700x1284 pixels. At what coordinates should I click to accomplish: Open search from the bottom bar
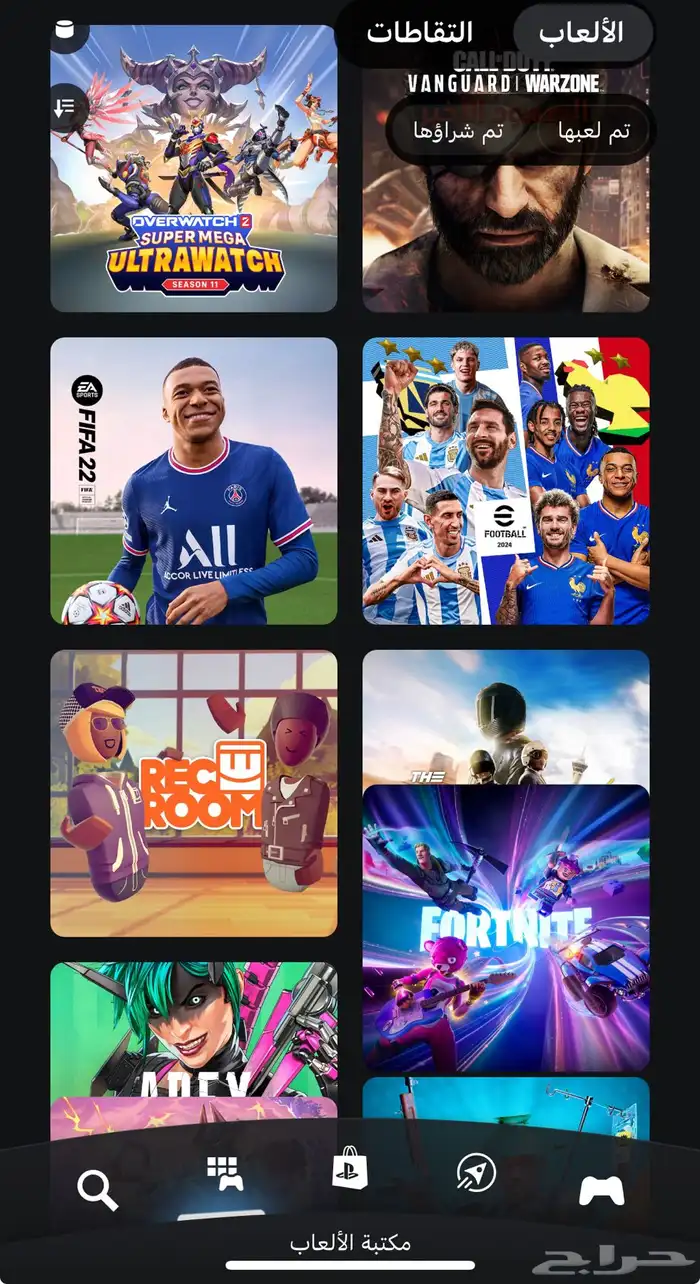pyautogui.click(x=97, y=1190)
